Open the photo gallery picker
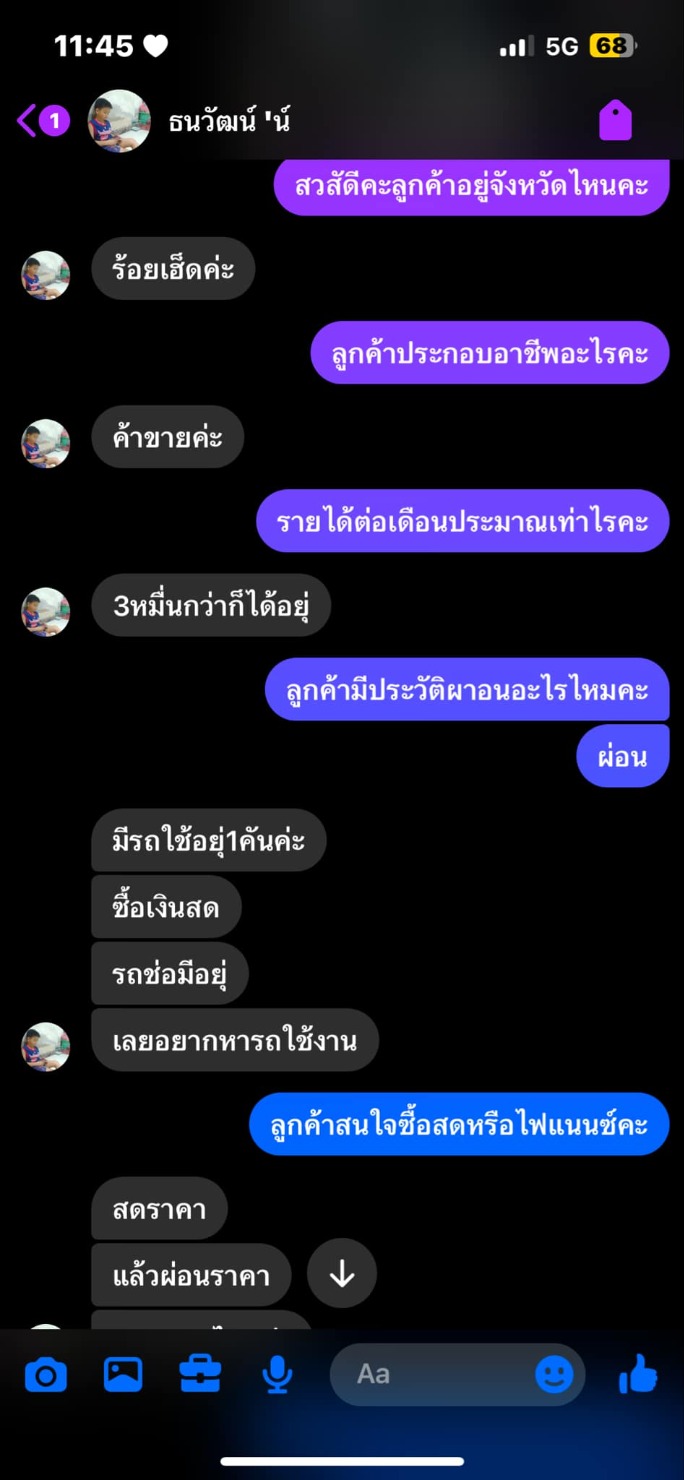The height and width of the screenshot is (1480, 684). (123, 1375)
